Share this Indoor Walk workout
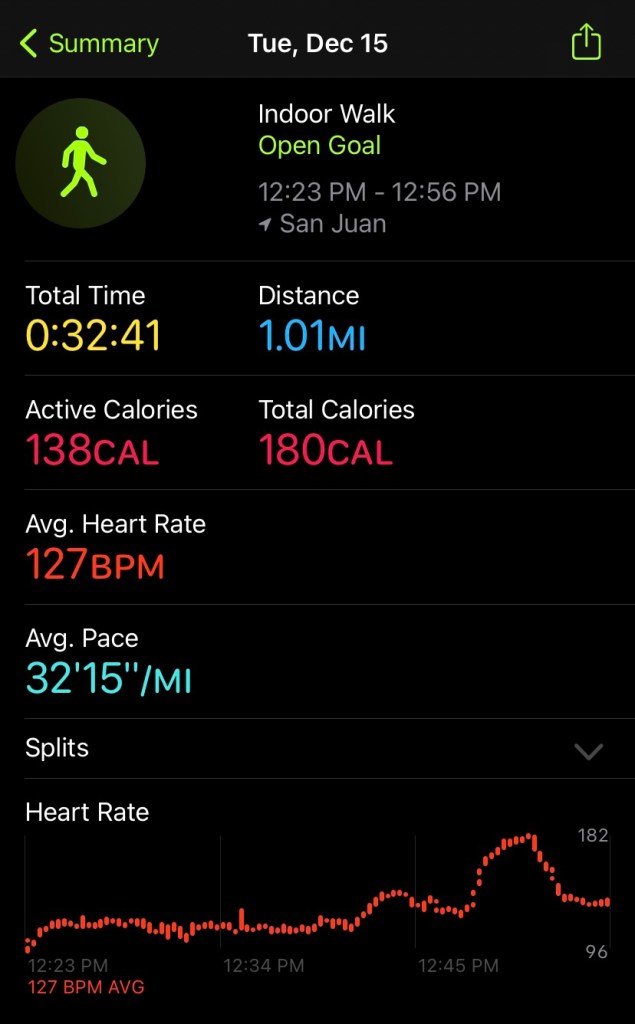Viewport: 635px width, 1024px height. [586, 43]
